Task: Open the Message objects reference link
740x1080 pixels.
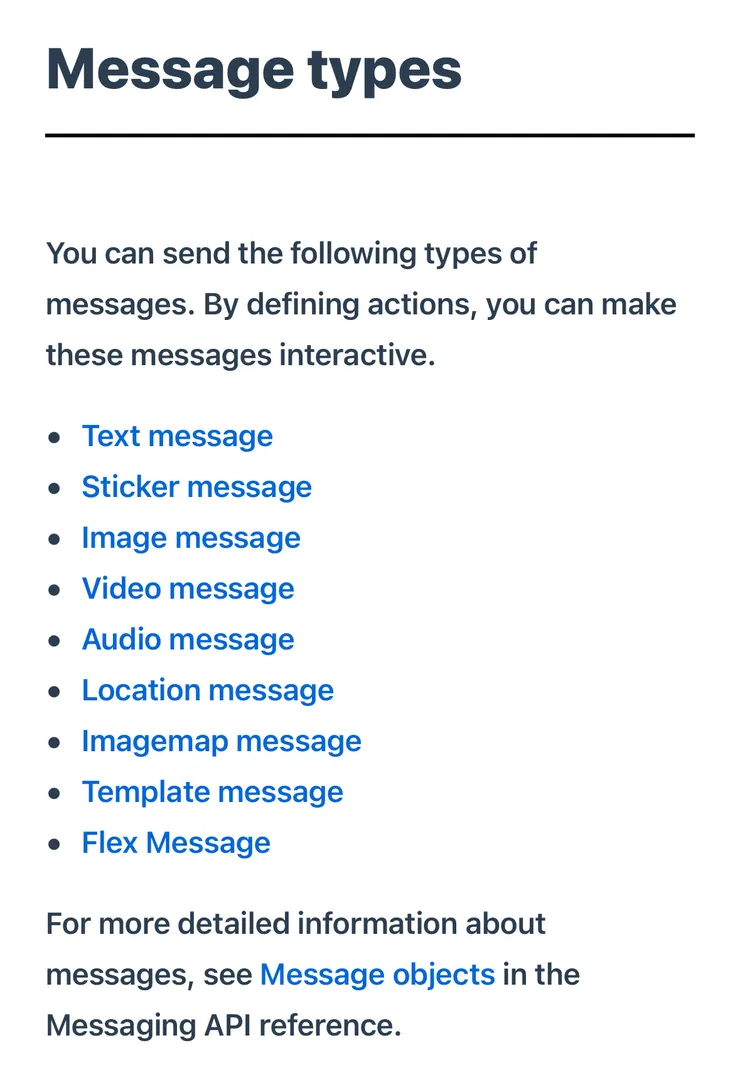Action: click(377, 974)
